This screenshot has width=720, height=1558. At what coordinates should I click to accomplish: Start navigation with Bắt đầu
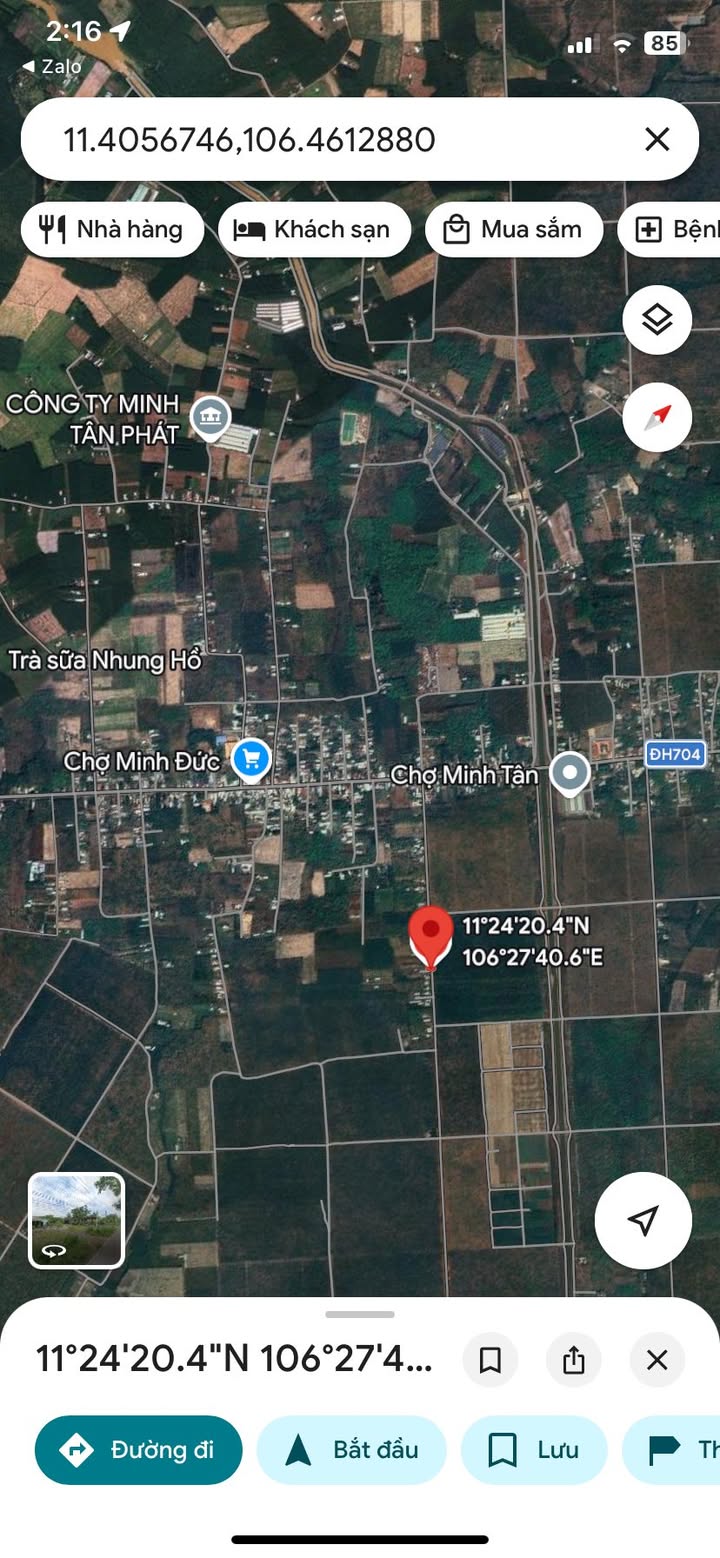(x=352, y=1450)
